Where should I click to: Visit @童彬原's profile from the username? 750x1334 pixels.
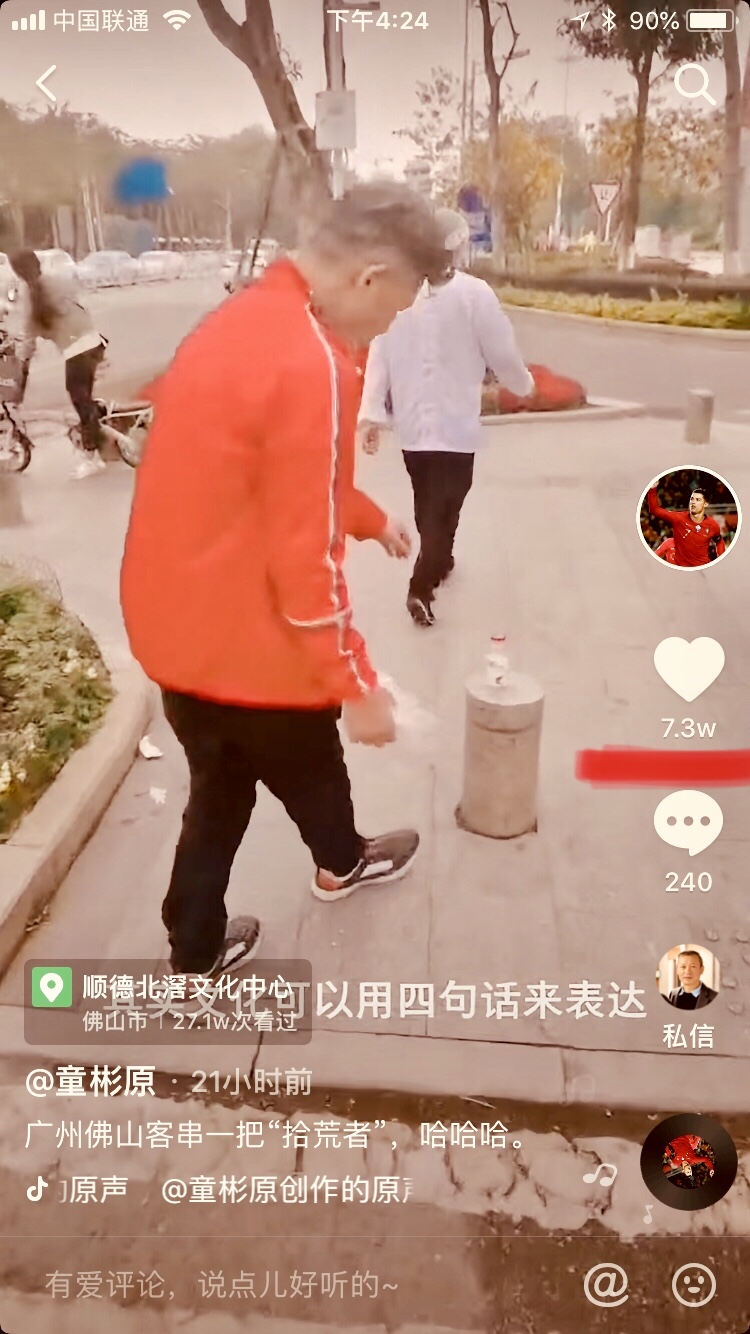pos(90,1081)
